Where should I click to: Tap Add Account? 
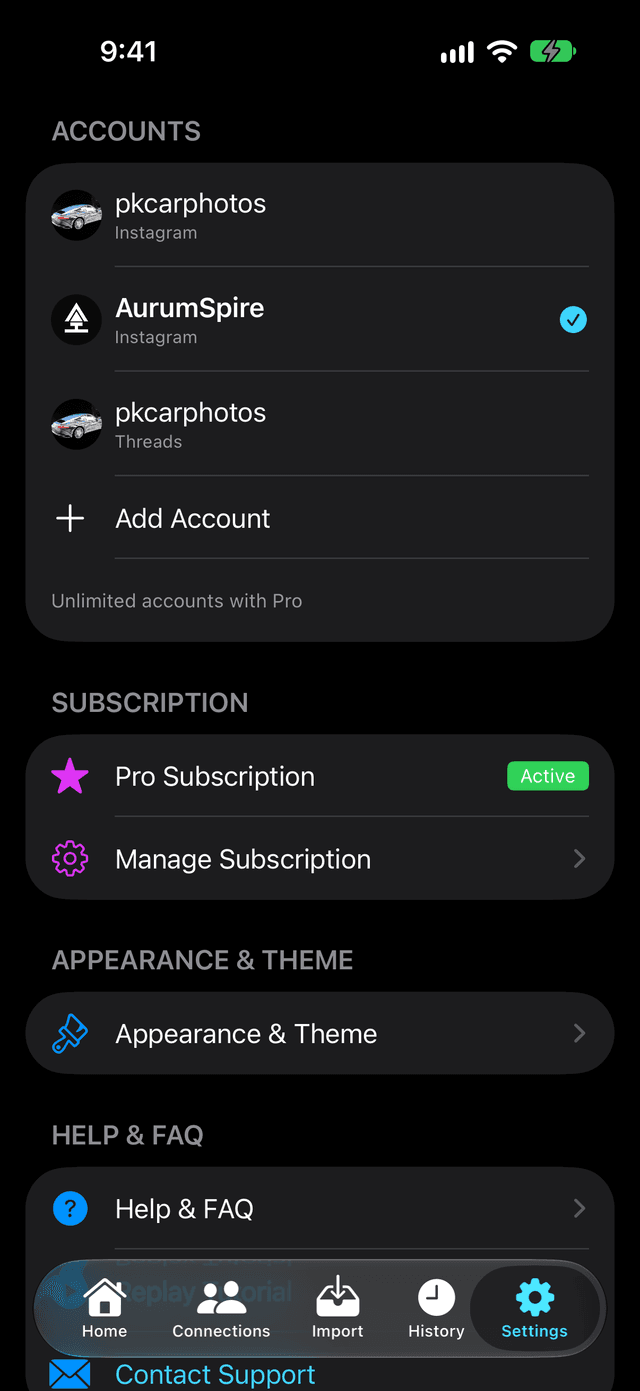(x=319, y=518)
